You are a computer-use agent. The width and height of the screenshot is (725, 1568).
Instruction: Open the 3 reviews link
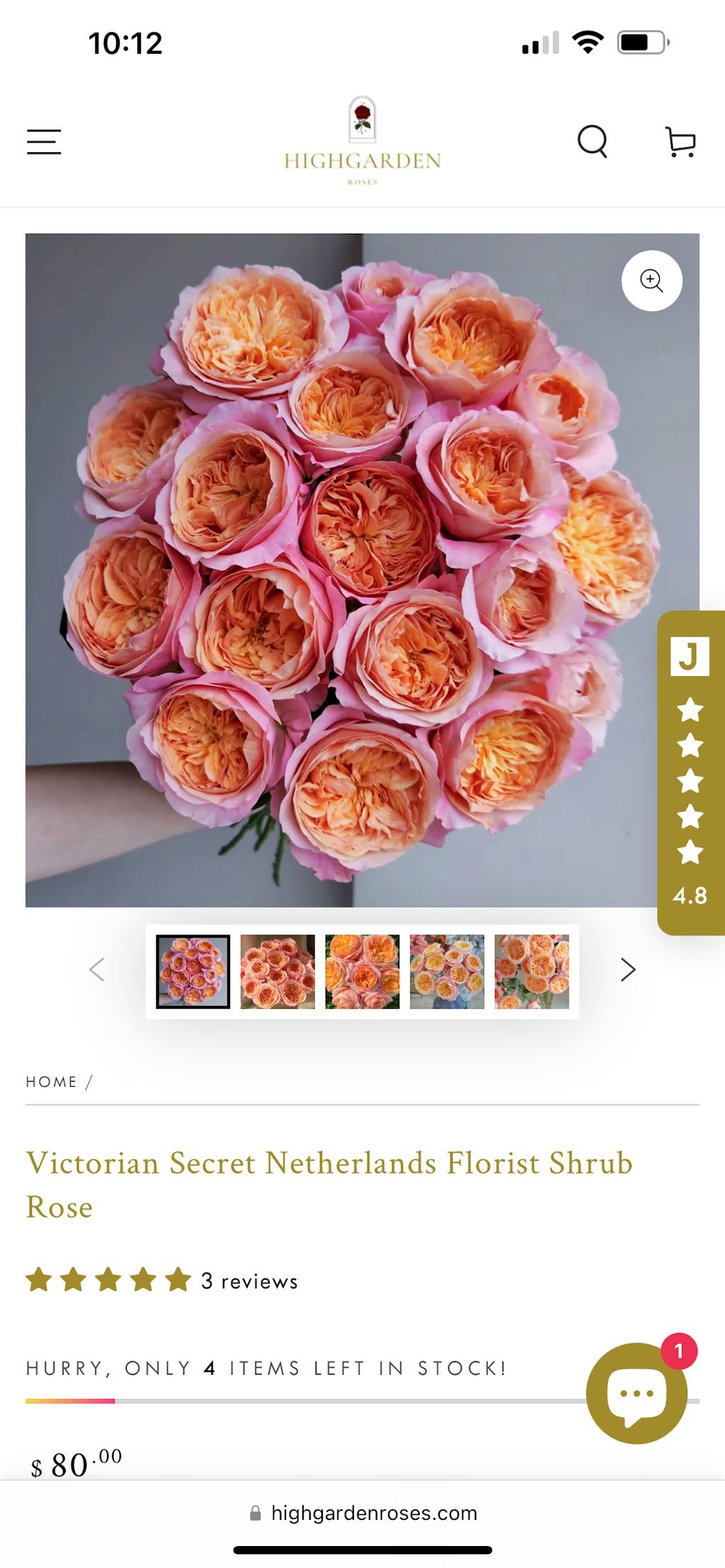click(249, 1281)
